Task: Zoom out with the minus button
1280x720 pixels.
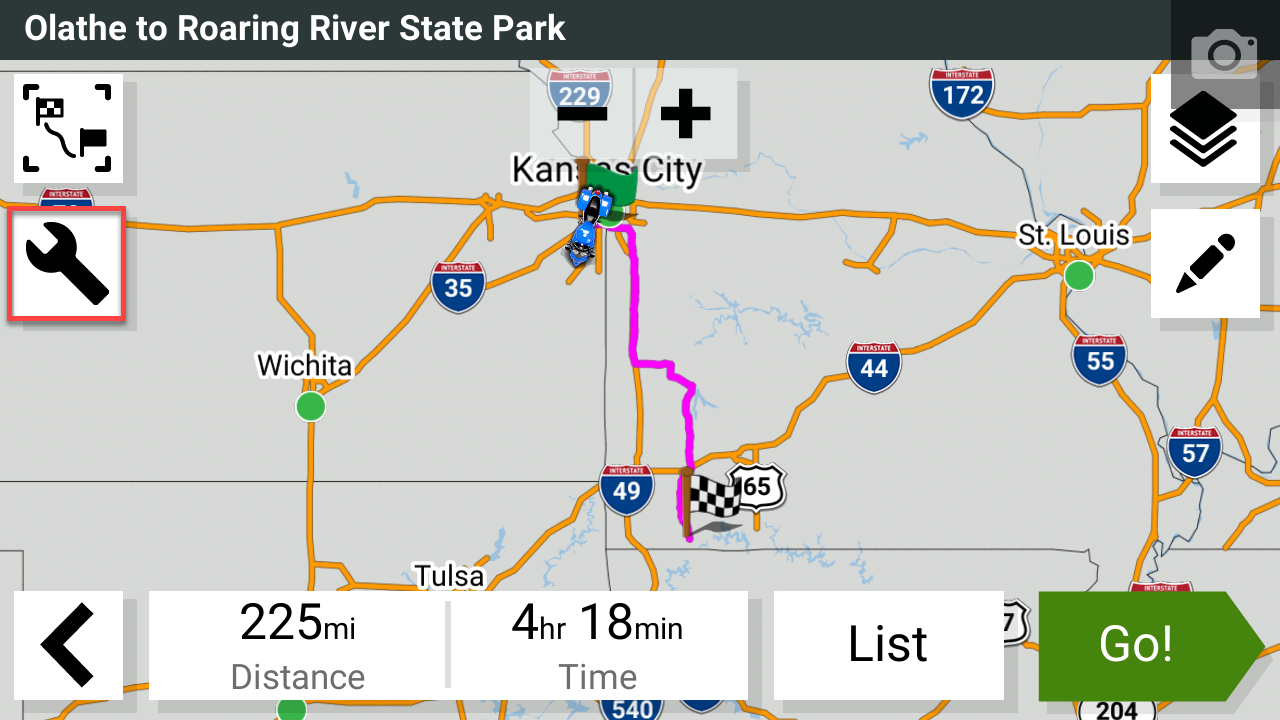Action: tap(581, 113)
